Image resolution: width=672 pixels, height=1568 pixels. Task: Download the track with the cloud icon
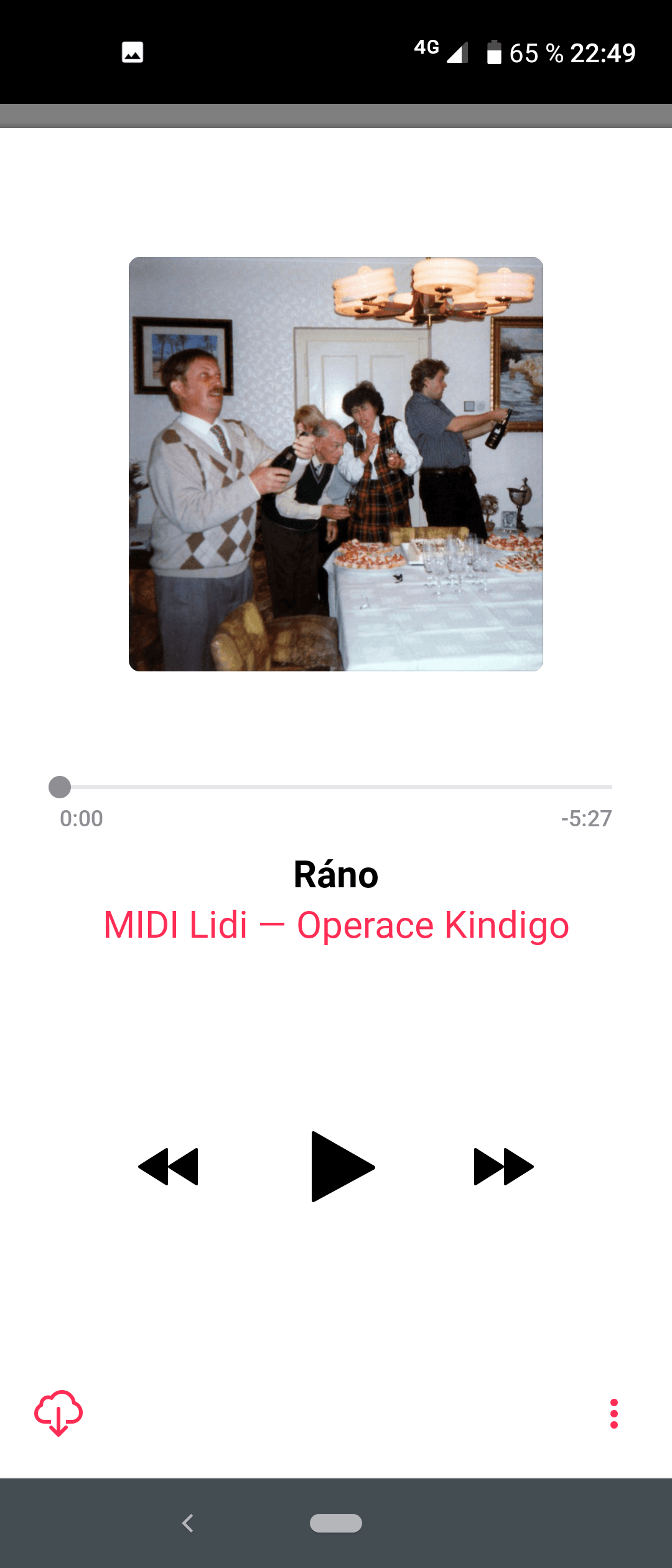pos(58,1412)
